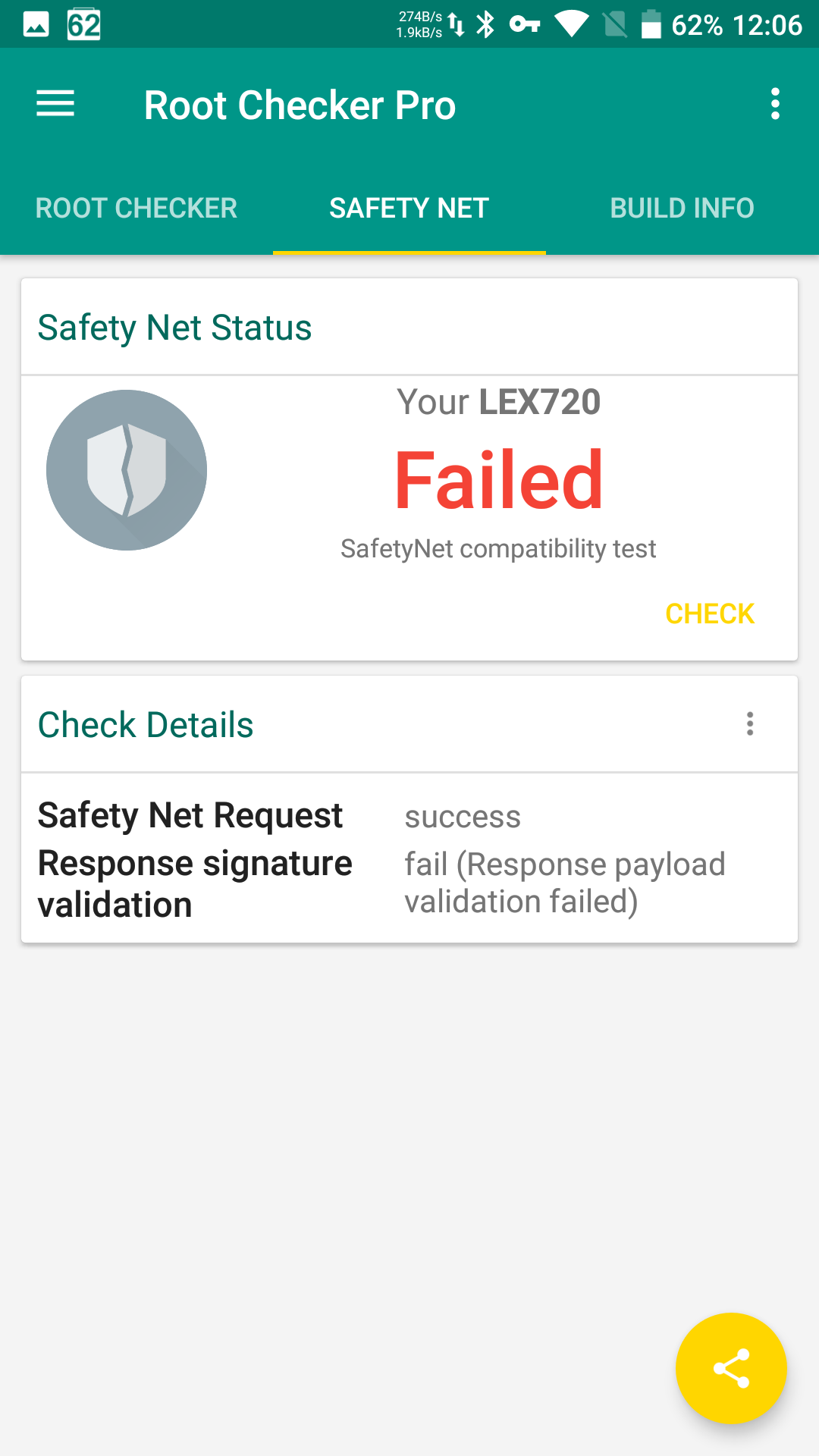Tap the yellow share floating button

731,1368
